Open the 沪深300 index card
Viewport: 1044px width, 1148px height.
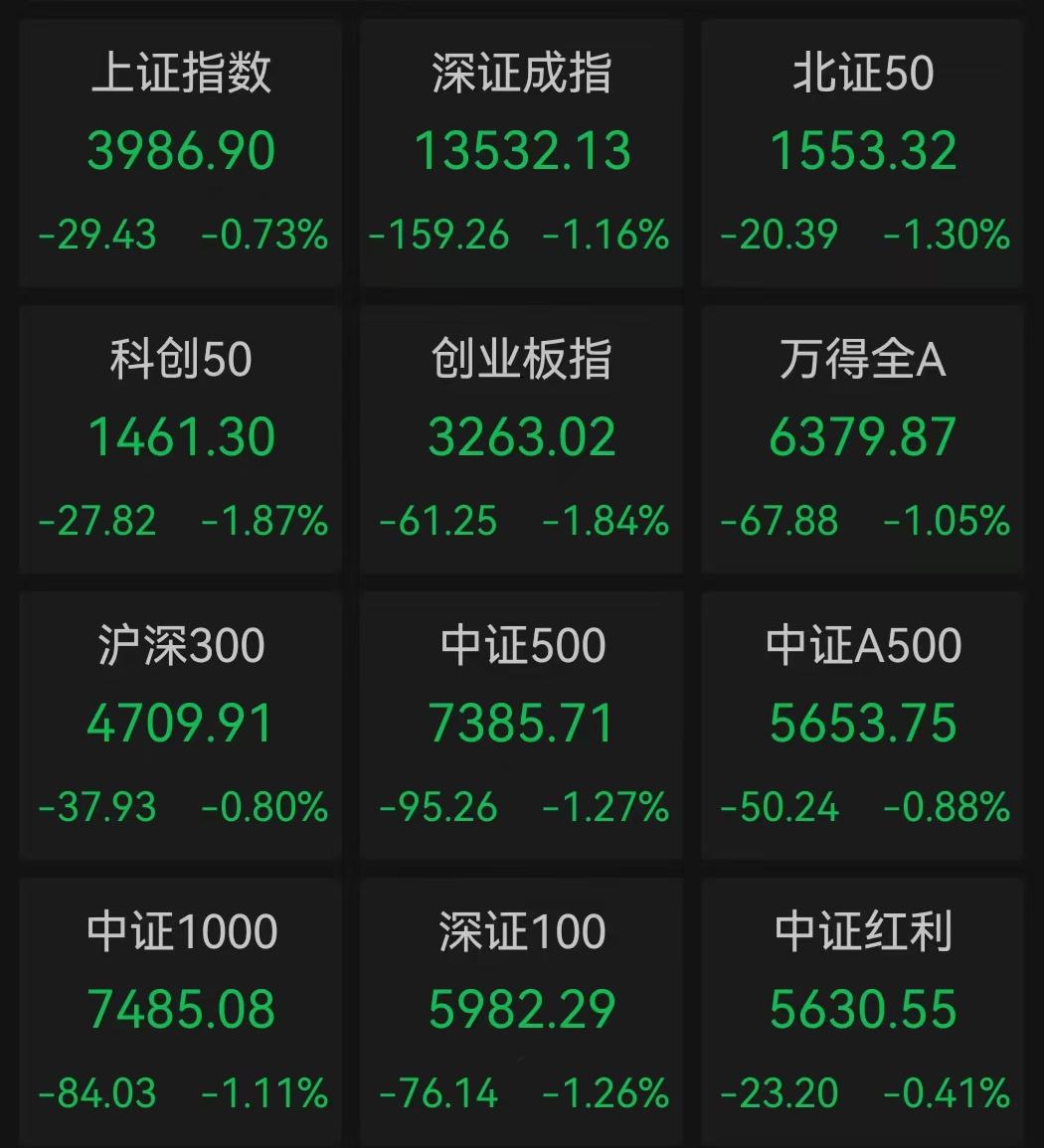[181, 725]
